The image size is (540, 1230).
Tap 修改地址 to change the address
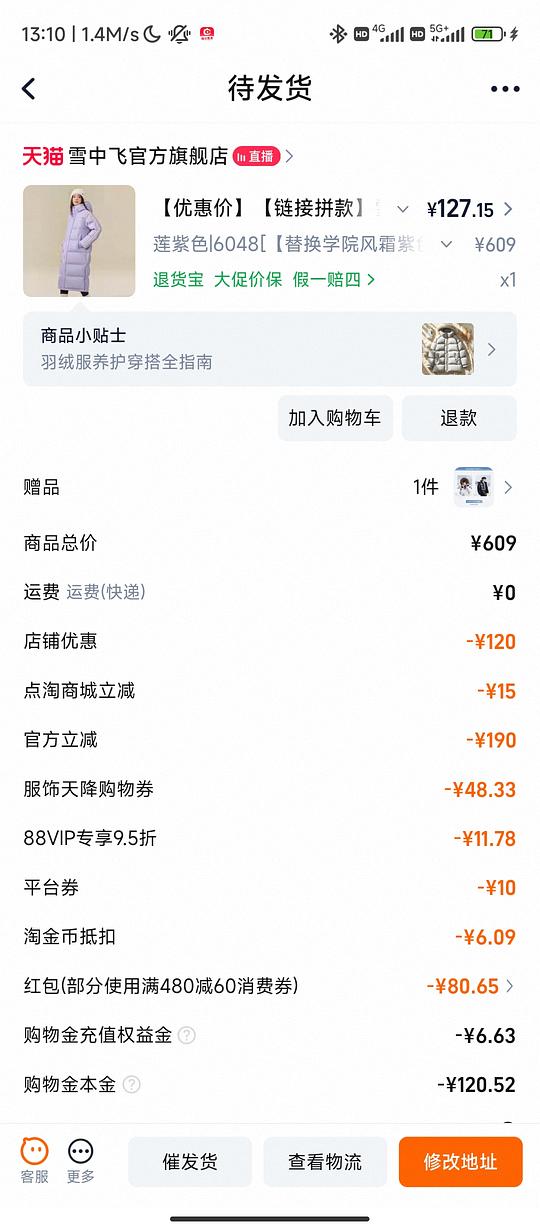tap(460, 1162)
